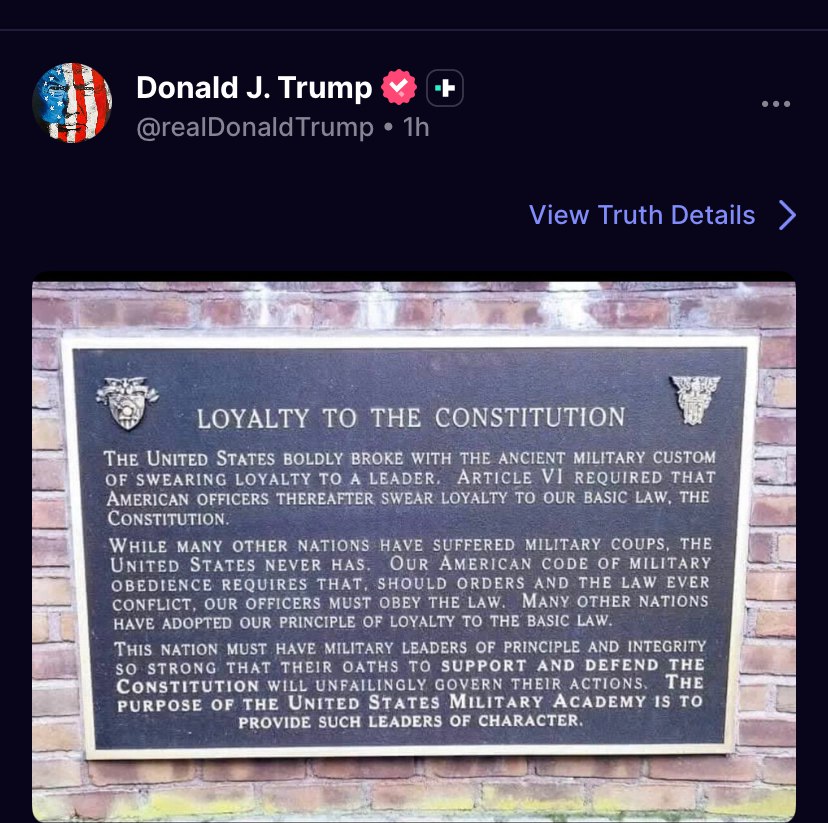The height and width of the screenshot is (823, 828).
Task: Tap the plus badge beside the verified check
Action: [x=445, y=89]
